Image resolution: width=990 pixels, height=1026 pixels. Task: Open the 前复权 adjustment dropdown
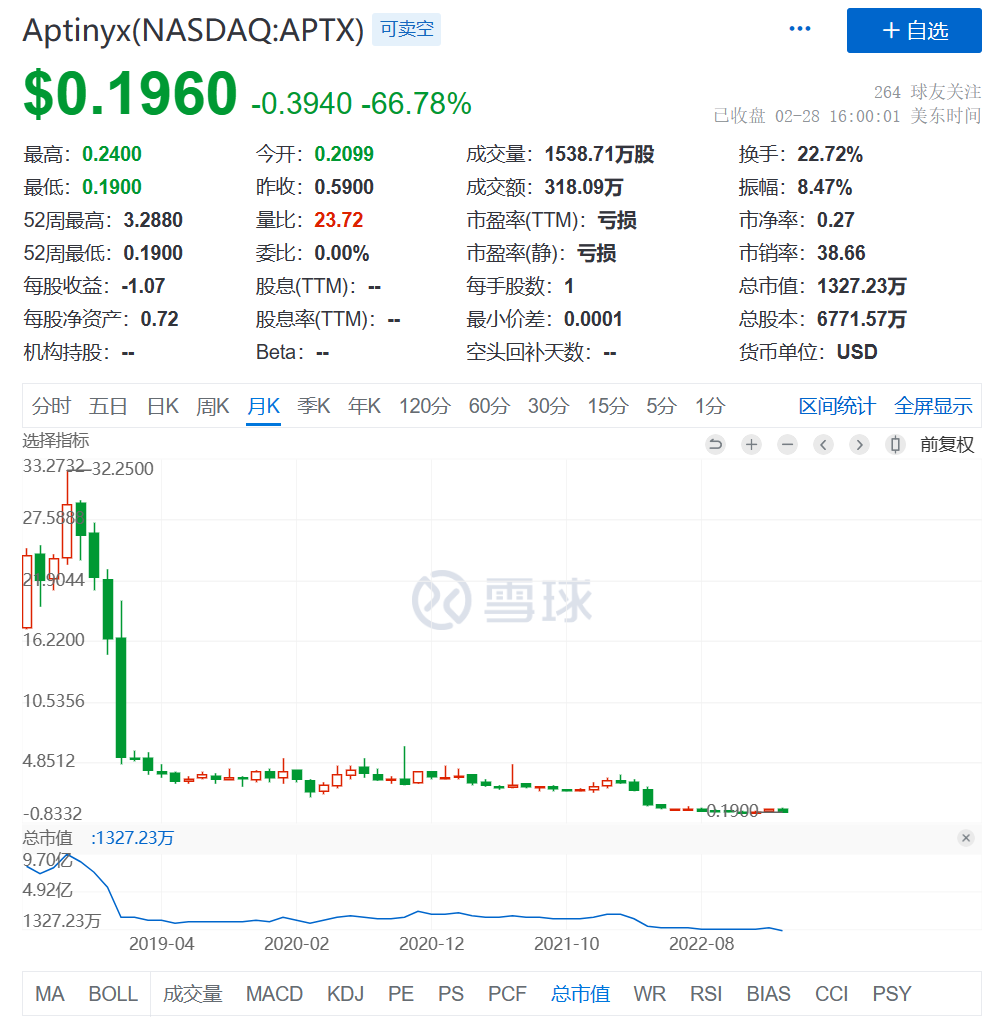[x=946, y=445]
